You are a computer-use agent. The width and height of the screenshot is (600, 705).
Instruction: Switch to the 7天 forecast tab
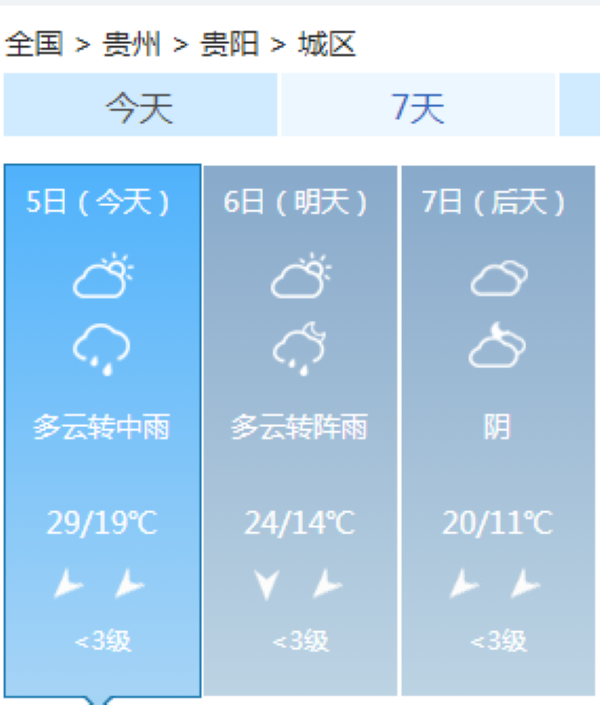pyautogui.click(x=418, y=105)
